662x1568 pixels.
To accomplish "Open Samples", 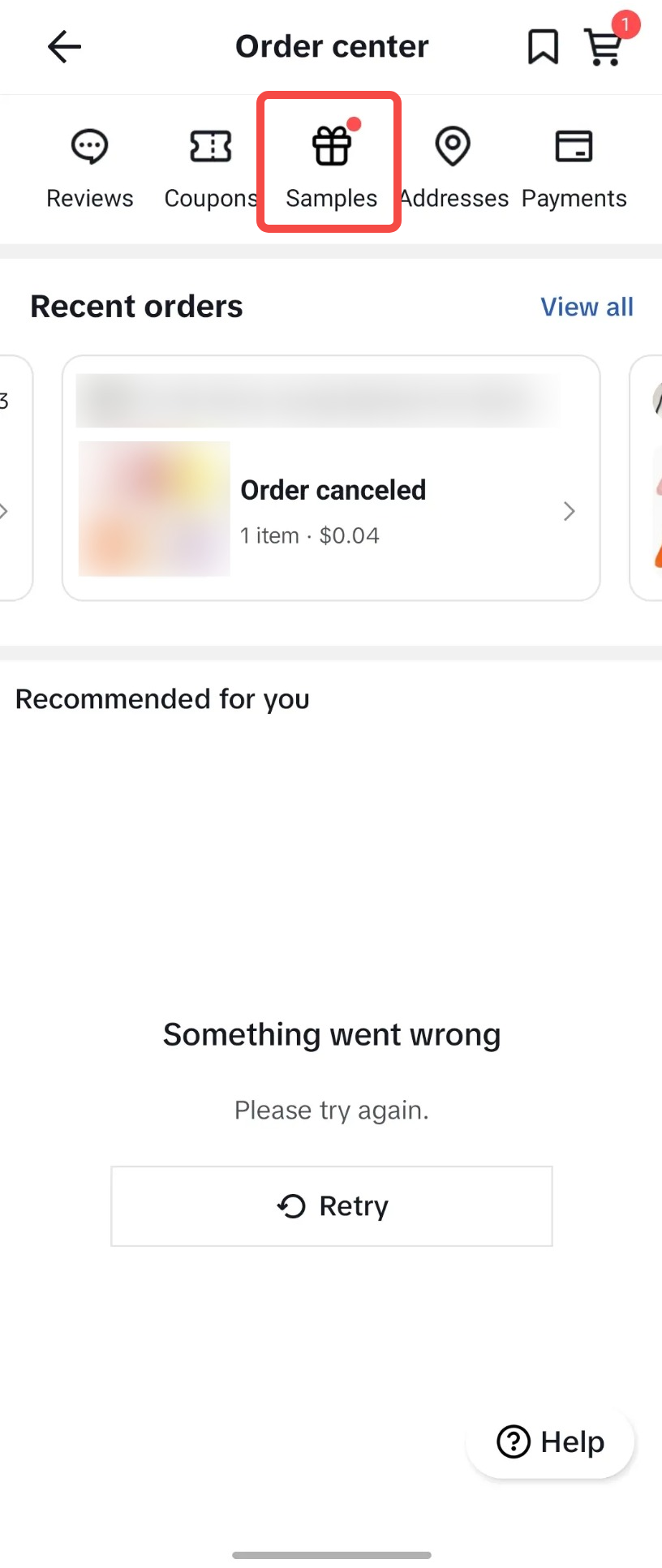I will (331, 168).
